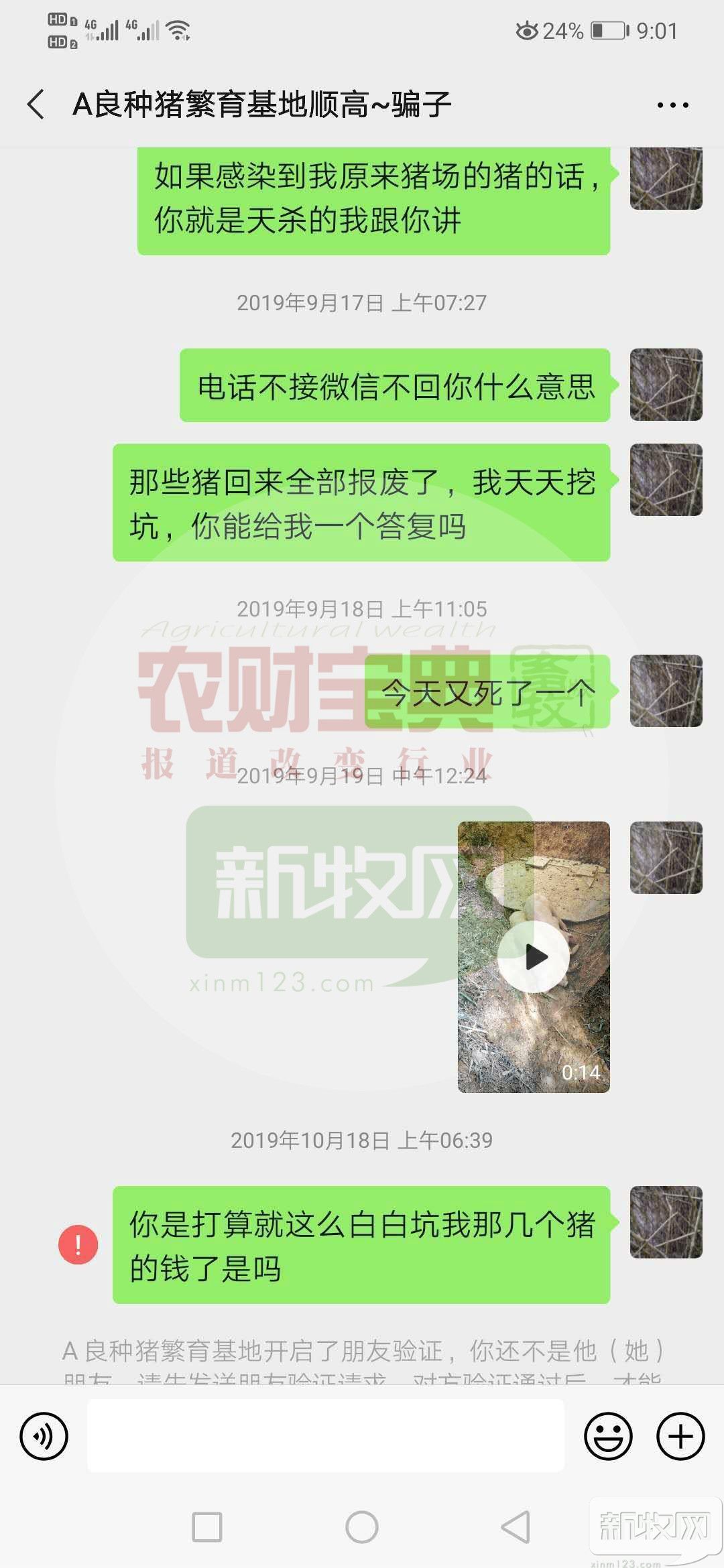
Task: Open the plus attachment menu
Action: pyautogui.click(x=680, y=1435)
